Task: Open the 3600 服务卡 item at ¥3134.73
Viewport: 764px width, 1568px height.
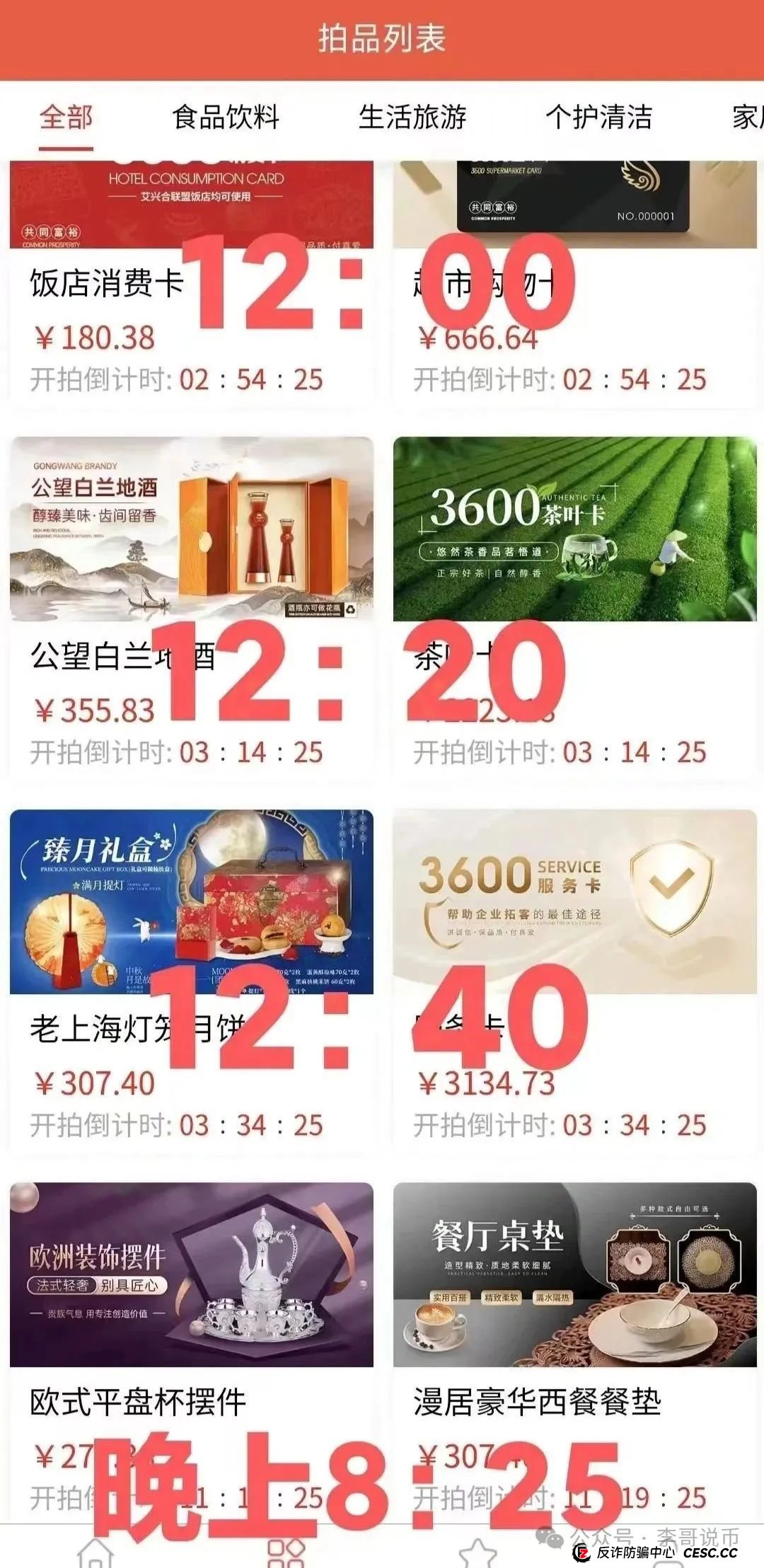Action: pos(574,902)
